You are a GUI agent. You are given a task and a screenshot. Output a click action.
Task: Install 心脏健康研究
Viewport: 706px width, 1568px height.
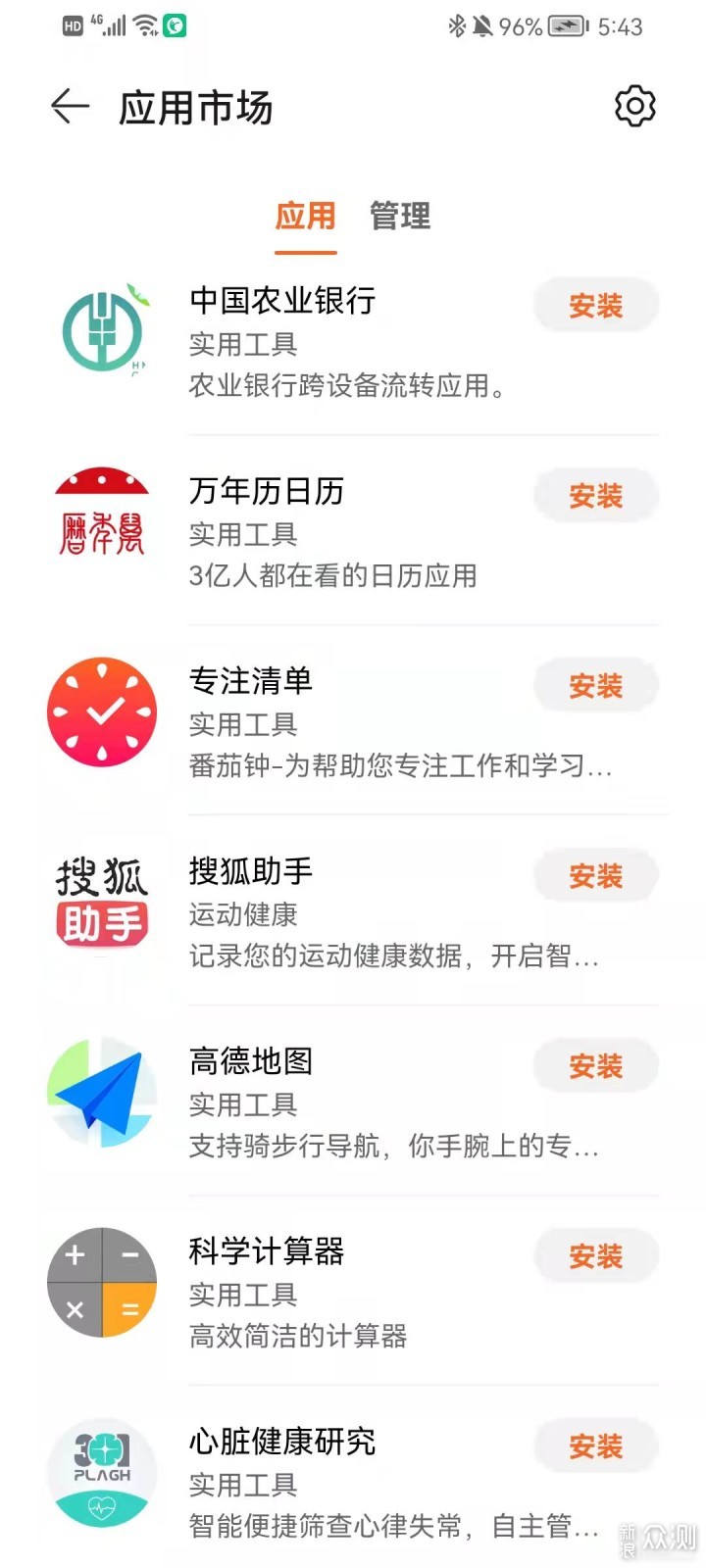coord(596,1446)
